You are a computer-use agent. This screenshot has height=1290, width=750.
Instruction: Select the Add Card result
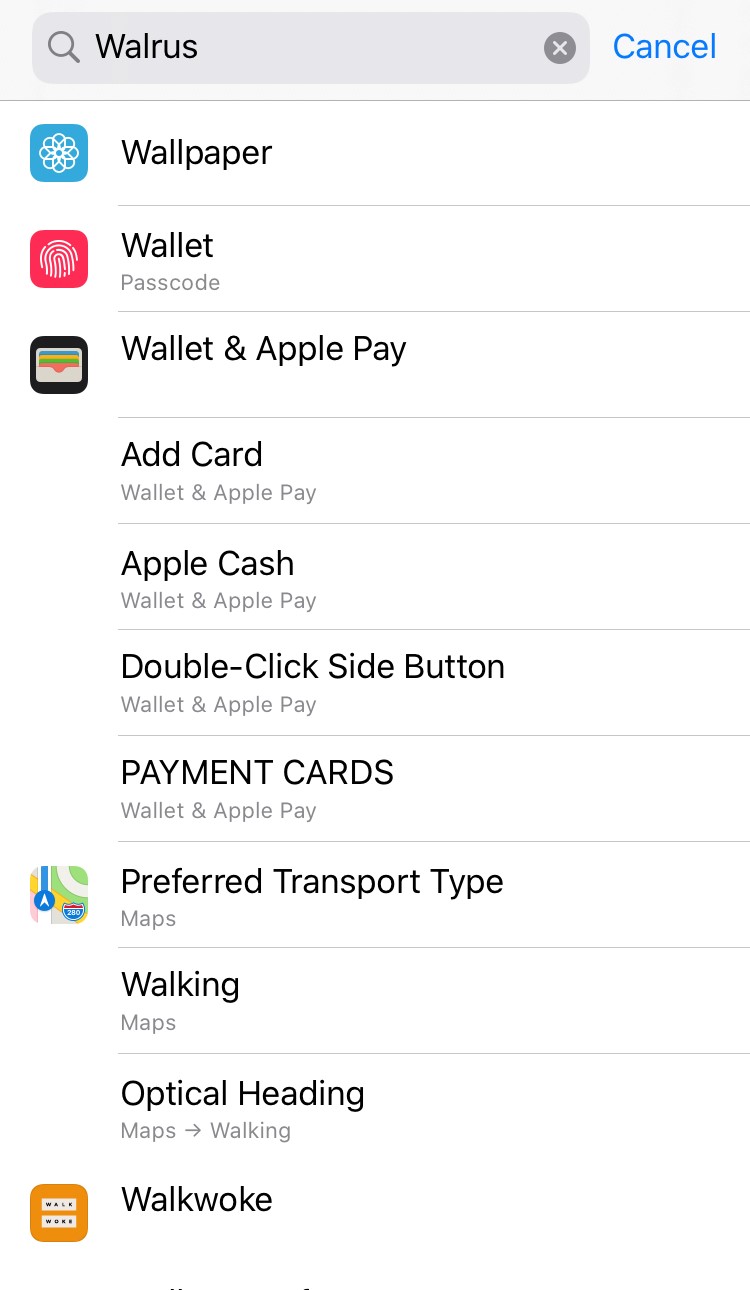pyautogui.click(x=375, y=470)
